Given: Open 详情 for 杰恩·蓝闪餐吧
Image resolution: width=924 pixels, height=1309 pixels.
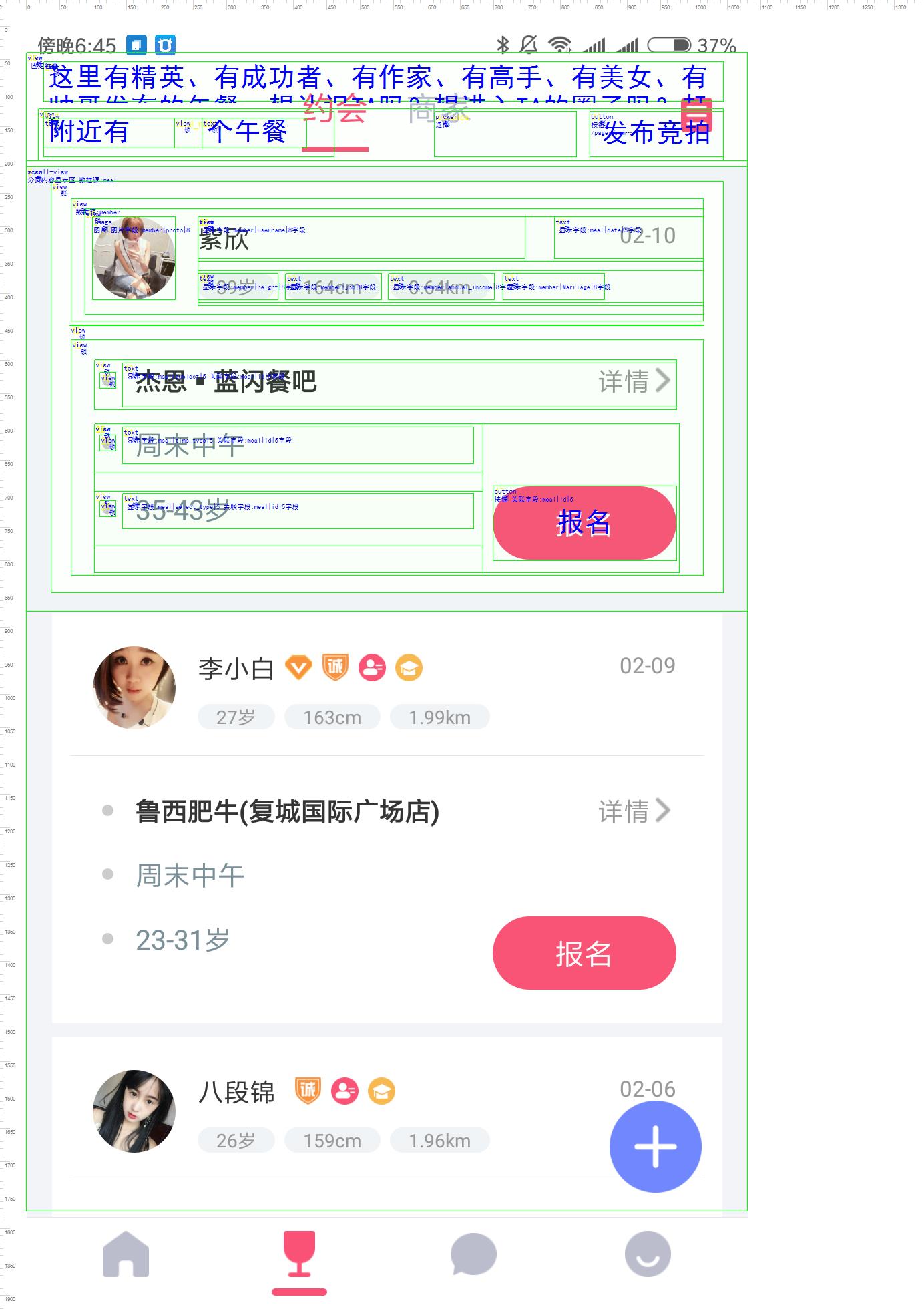Looking at the screenshot, I should point(634,381).
